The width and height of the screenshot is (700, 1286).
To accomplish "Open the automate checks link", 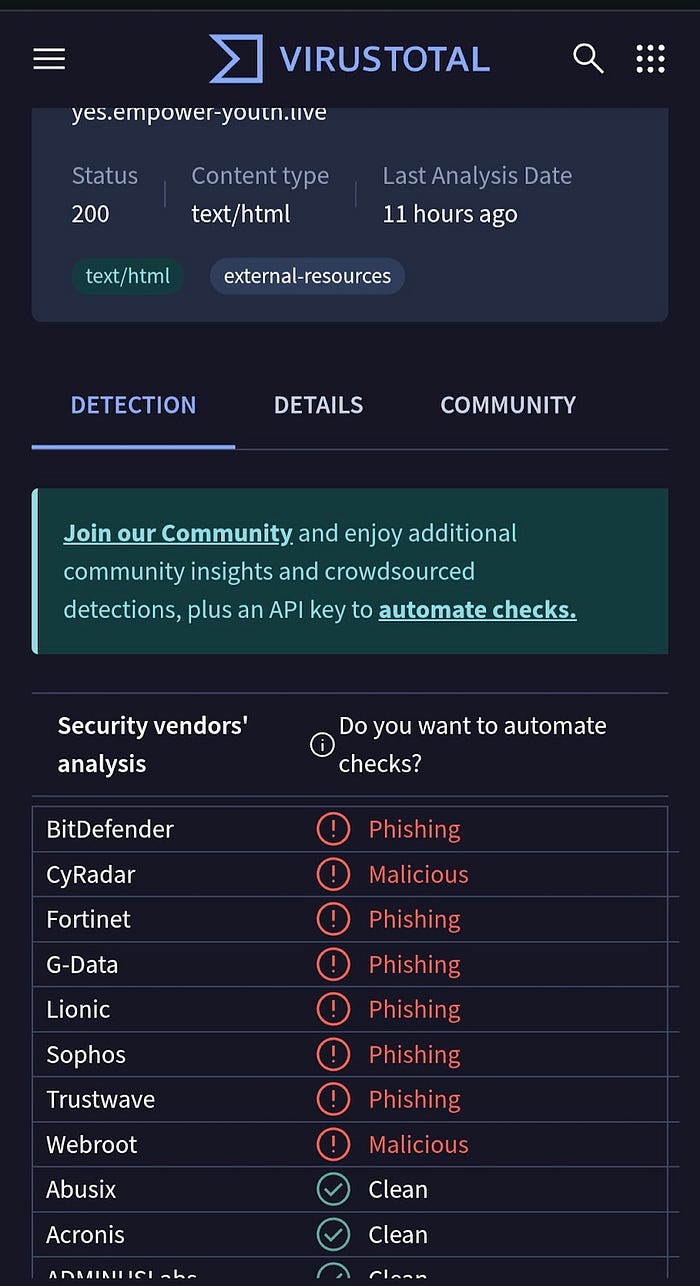I will 477,610.
